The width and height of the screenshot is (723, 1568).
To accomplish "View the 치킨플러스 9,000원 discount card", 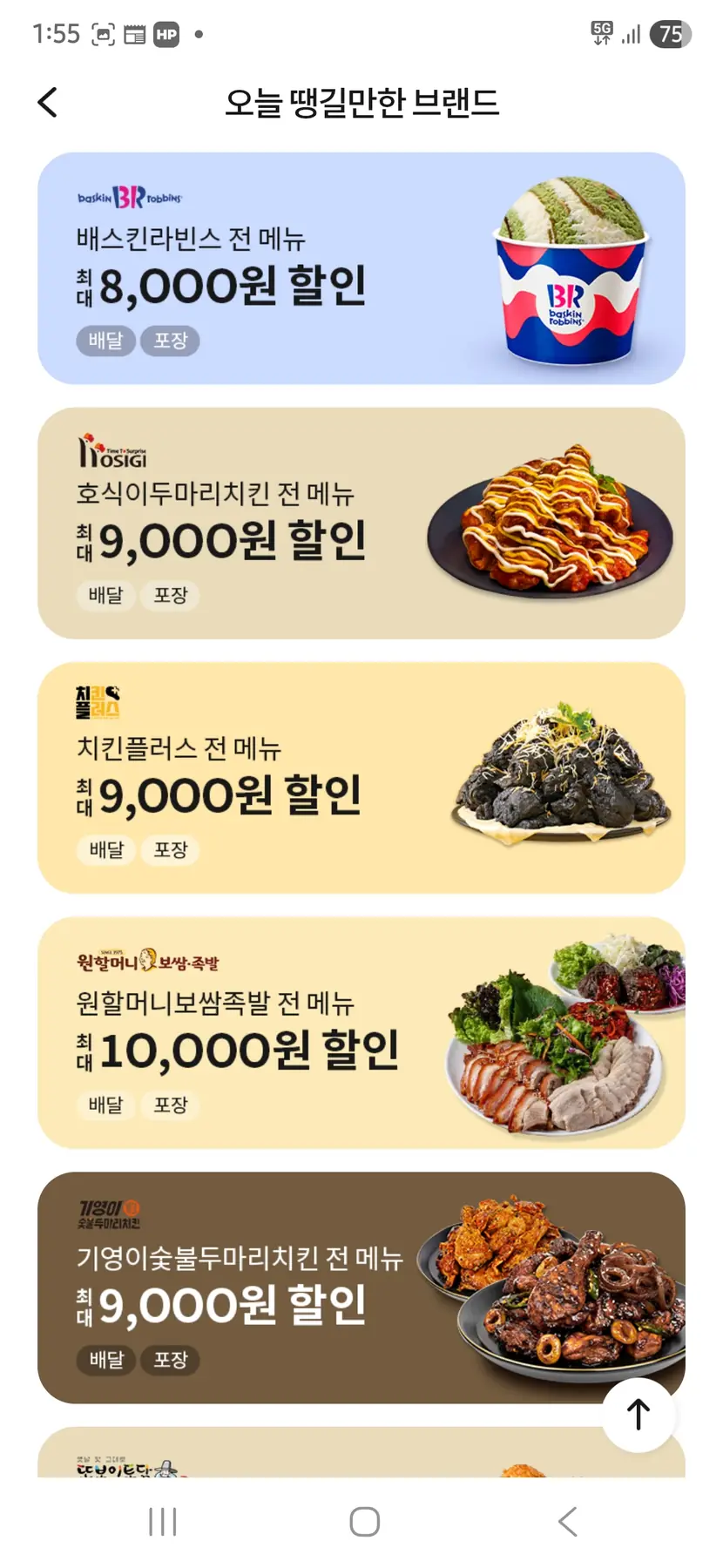I will 361,777.
